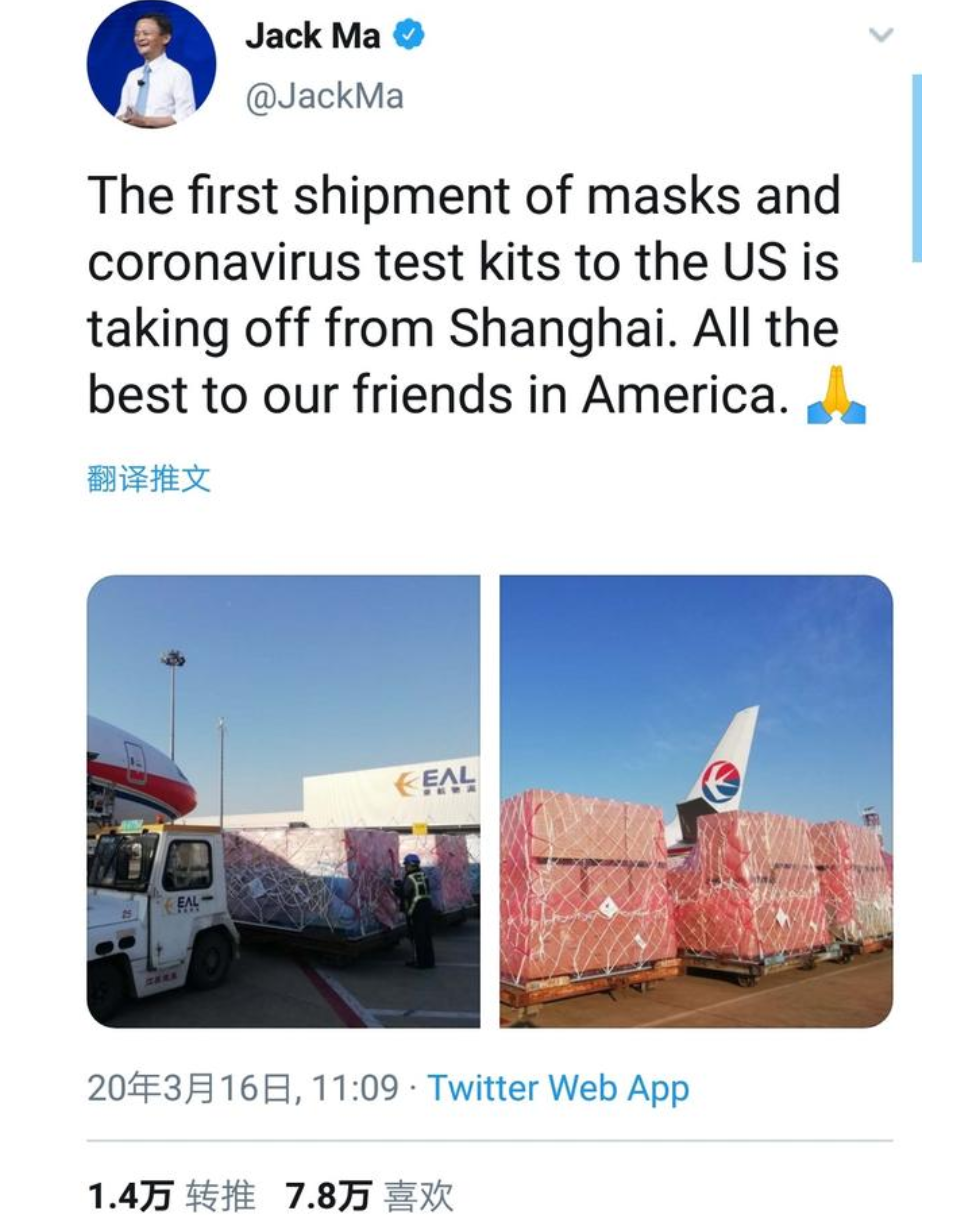Open the tweet options chevron
The image size is (971, 1215).
880,36
